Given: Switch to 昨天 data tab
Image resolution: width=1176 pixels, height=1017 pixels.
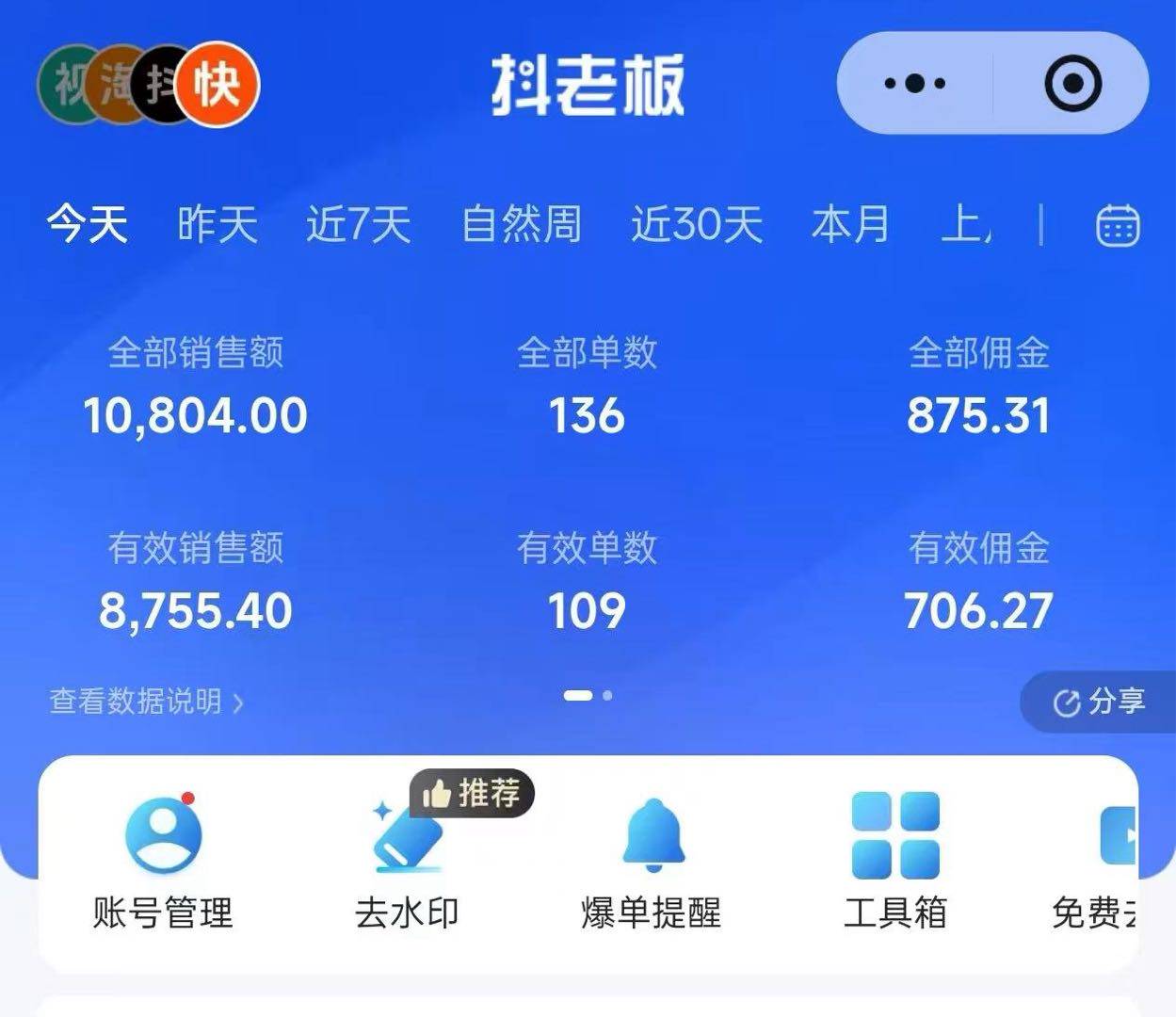Looking at the screenshot, I should point(217,224).
